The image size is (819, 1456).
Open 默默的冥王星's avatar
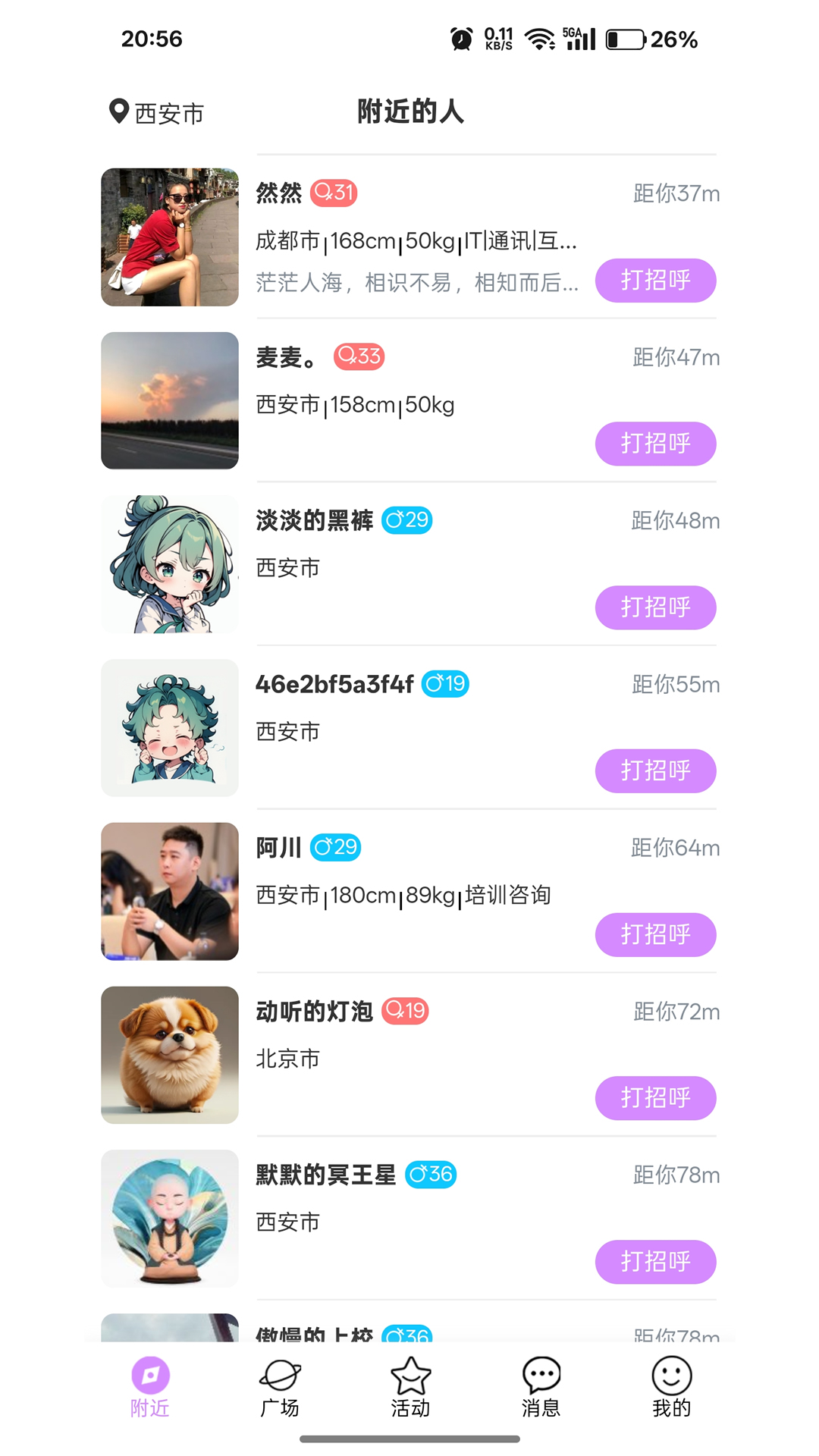tap(170, 1219)
